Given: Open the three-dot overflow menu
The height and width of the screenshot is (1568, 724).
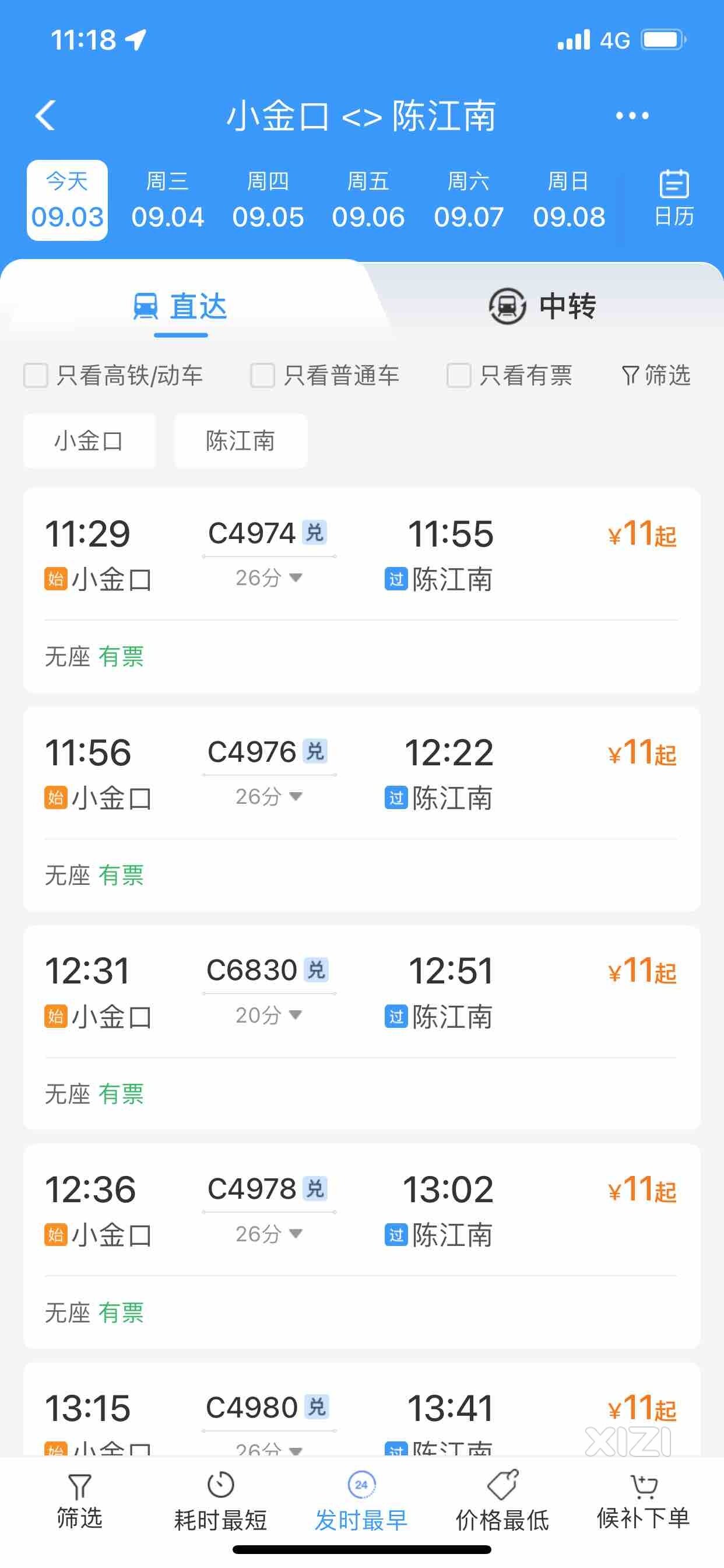Looking at the screenshot, I should [x=632, y=116].
